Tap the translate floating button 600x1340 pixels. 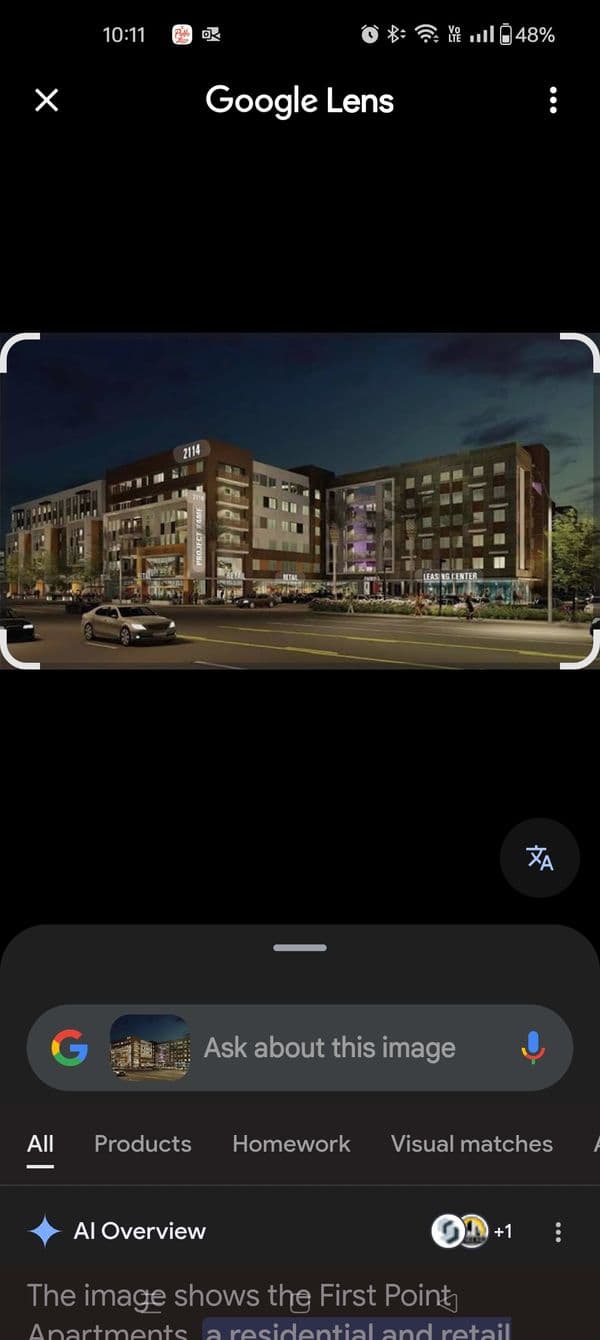click(540, 857)
